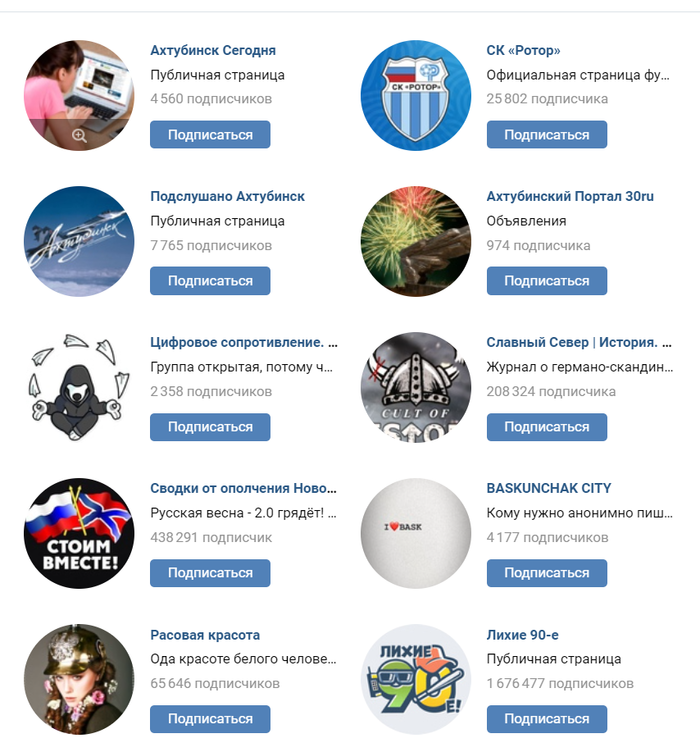Open Лихие 90-е title link
Viewport: 700px width, 752px height.
(523, 634)
